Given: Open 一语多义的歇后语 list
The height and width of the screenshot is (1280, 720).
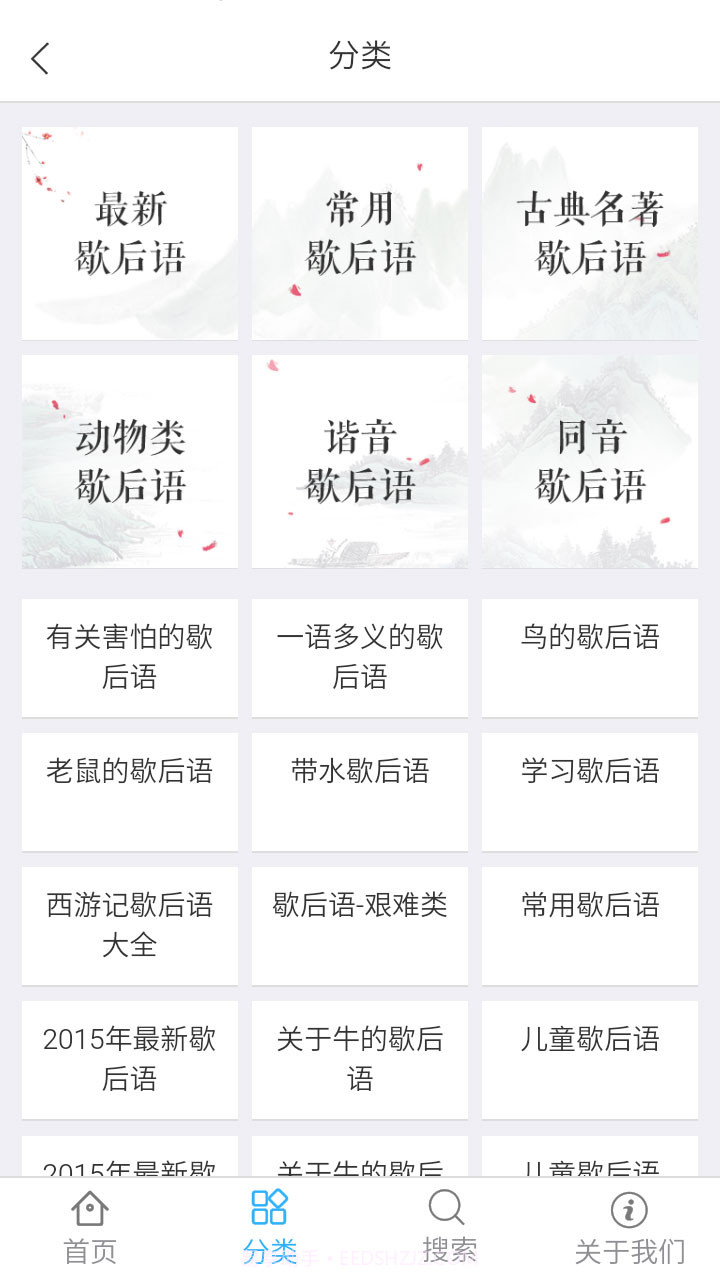Looking at the screenshot, I should click(x=359, y=657).
